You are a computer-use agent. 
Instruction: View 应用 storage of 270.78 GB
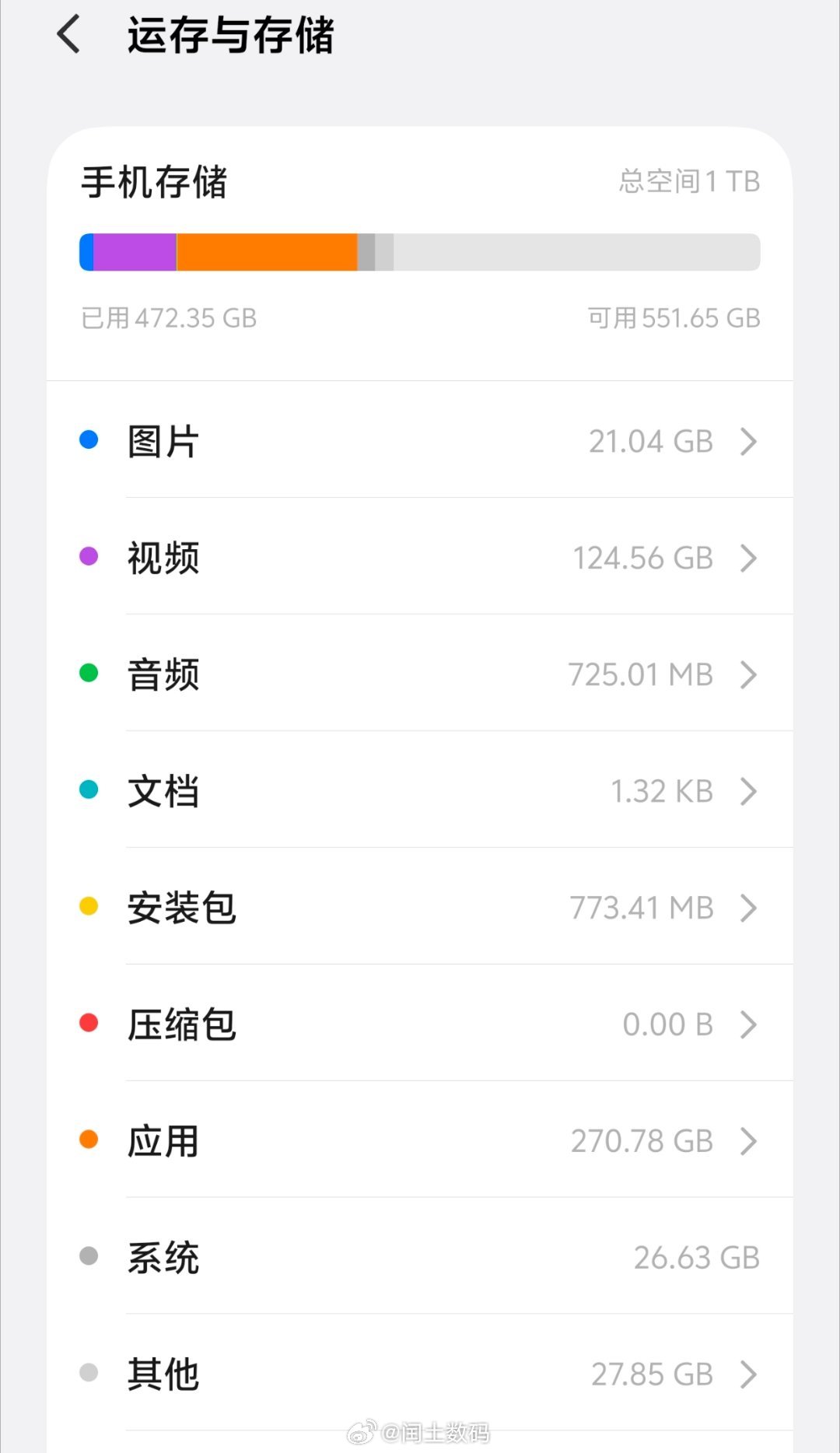click(420, 1140)
